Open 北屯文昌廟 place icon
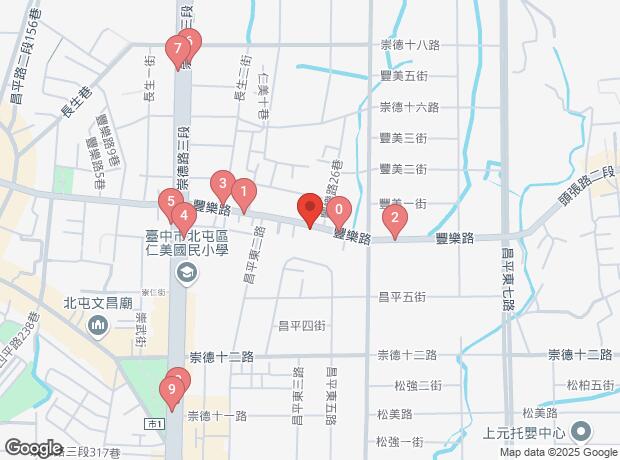This screenshot has height=460, width=620. 99,325
